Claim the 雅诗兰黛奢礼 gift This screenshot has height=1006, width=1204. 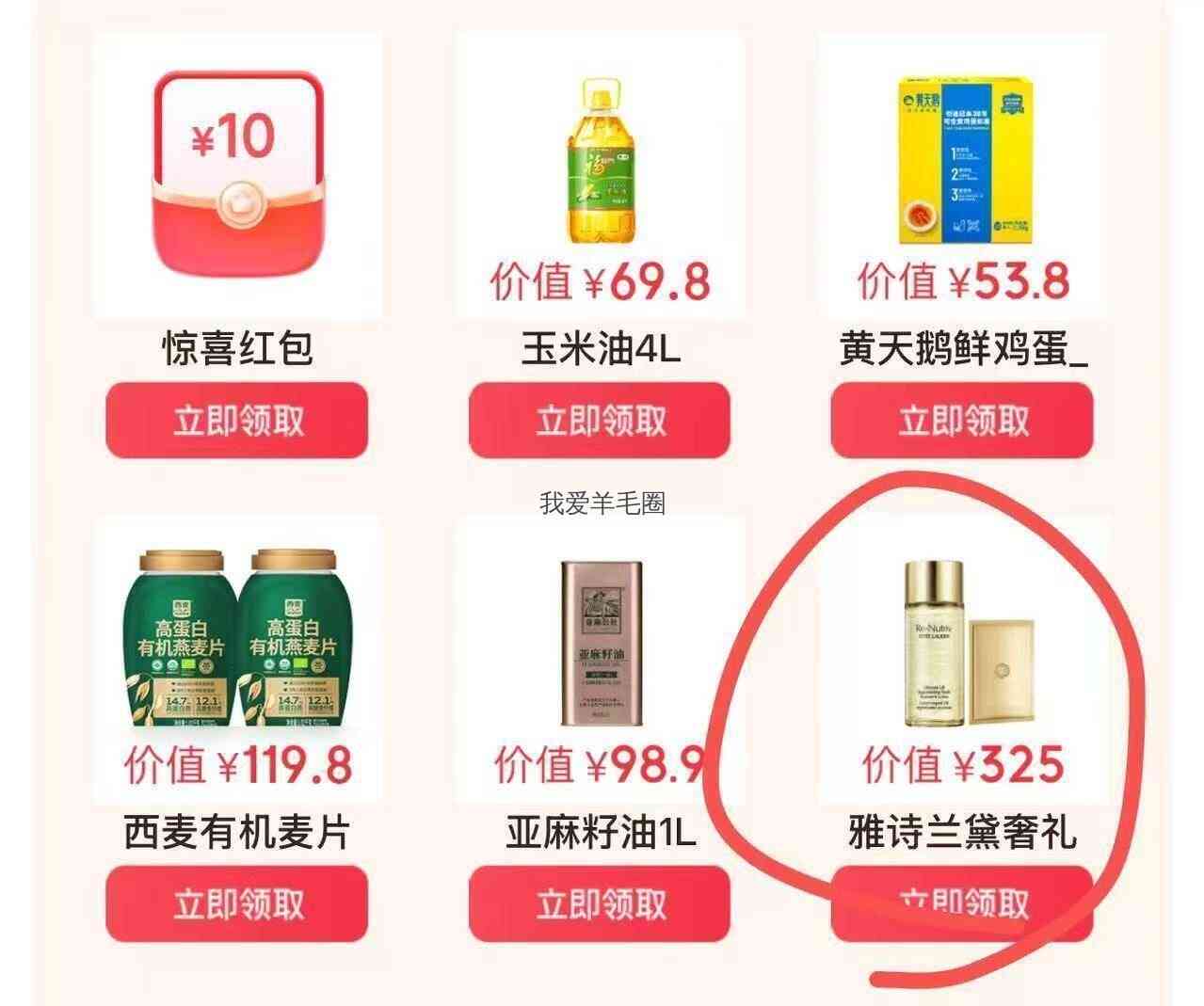(962, 903)
